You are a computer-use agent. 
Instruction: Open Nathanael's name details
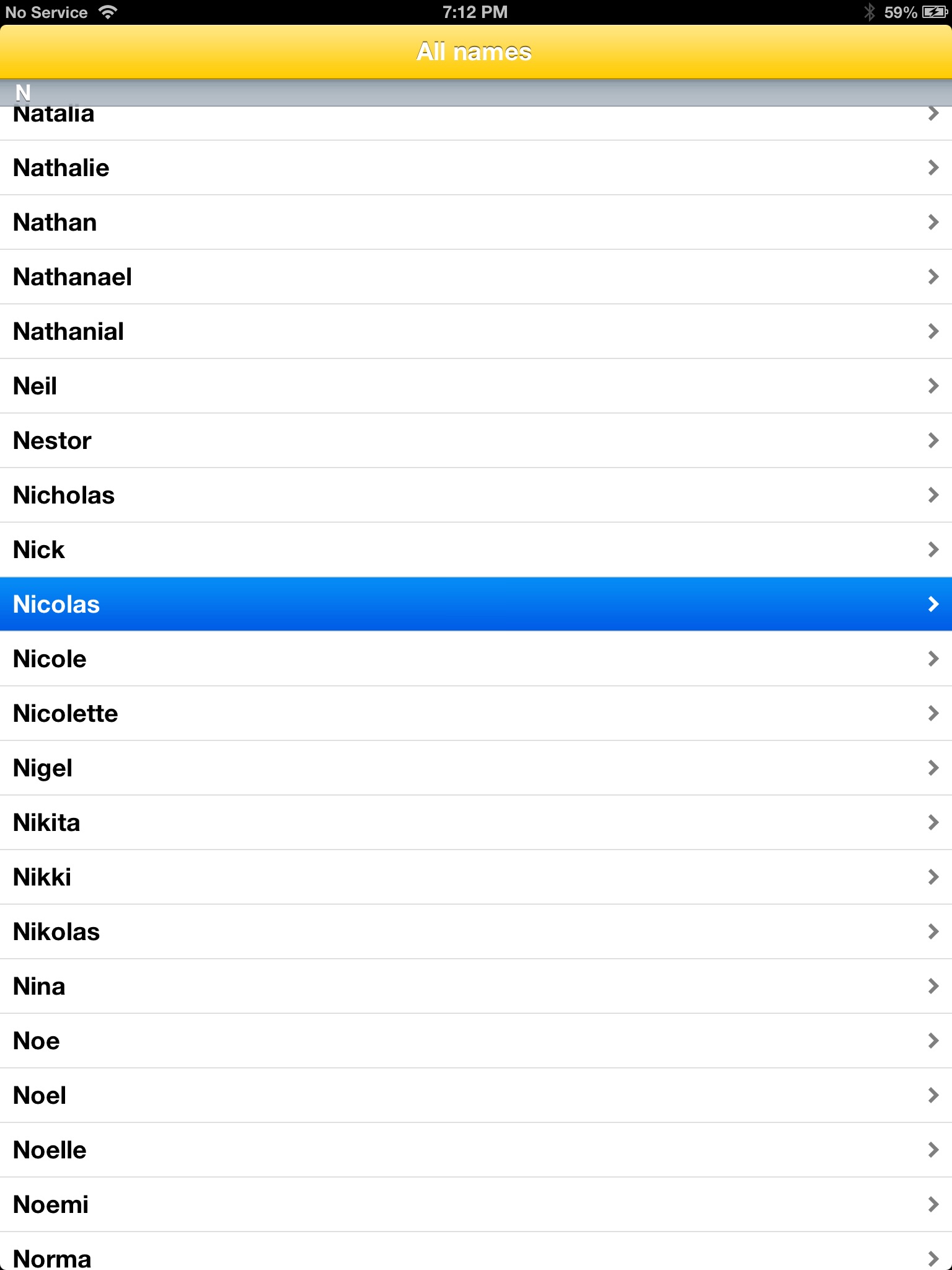coord(476,277)
